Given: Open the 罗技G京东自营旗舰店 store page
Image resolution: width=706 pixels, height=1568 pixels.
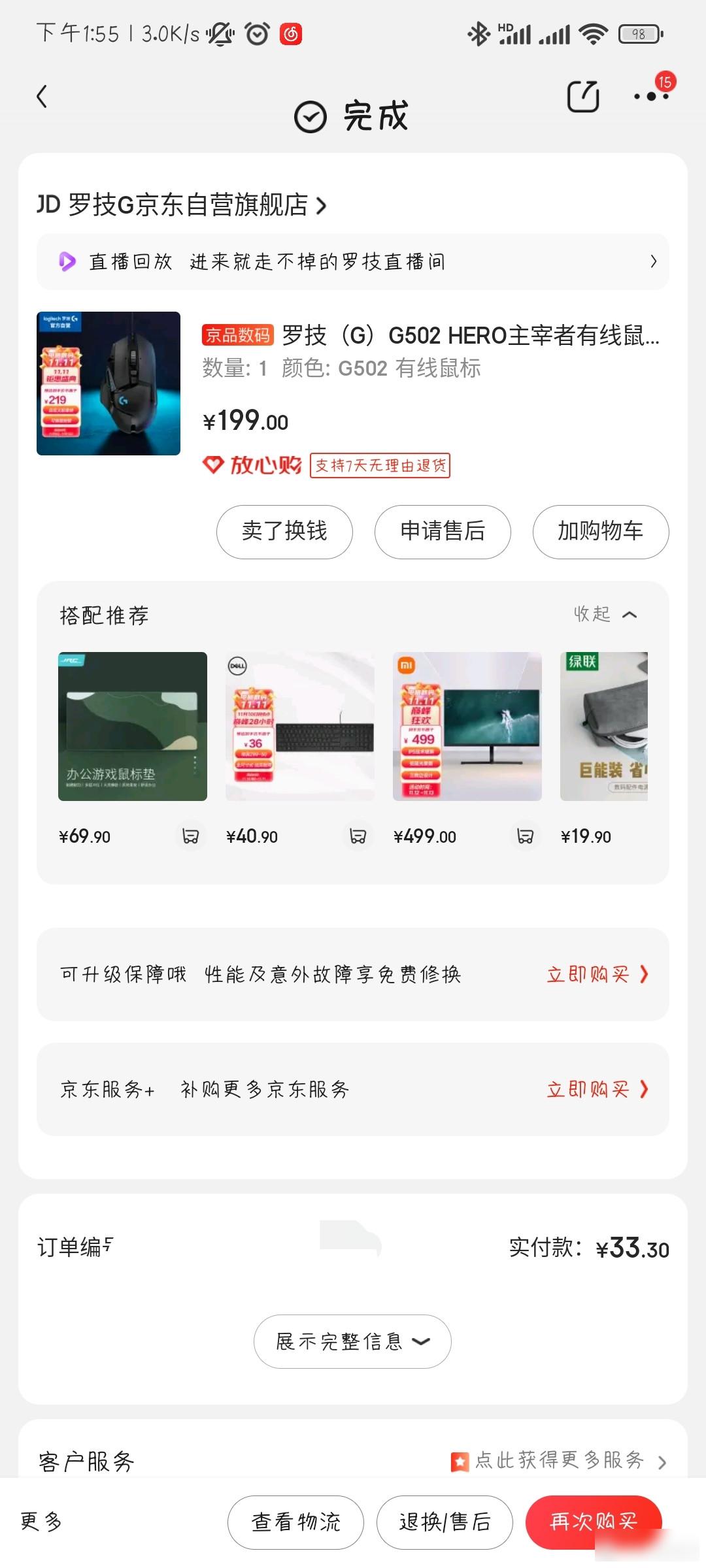Looking at the screenshot, I should click(182, 205).
